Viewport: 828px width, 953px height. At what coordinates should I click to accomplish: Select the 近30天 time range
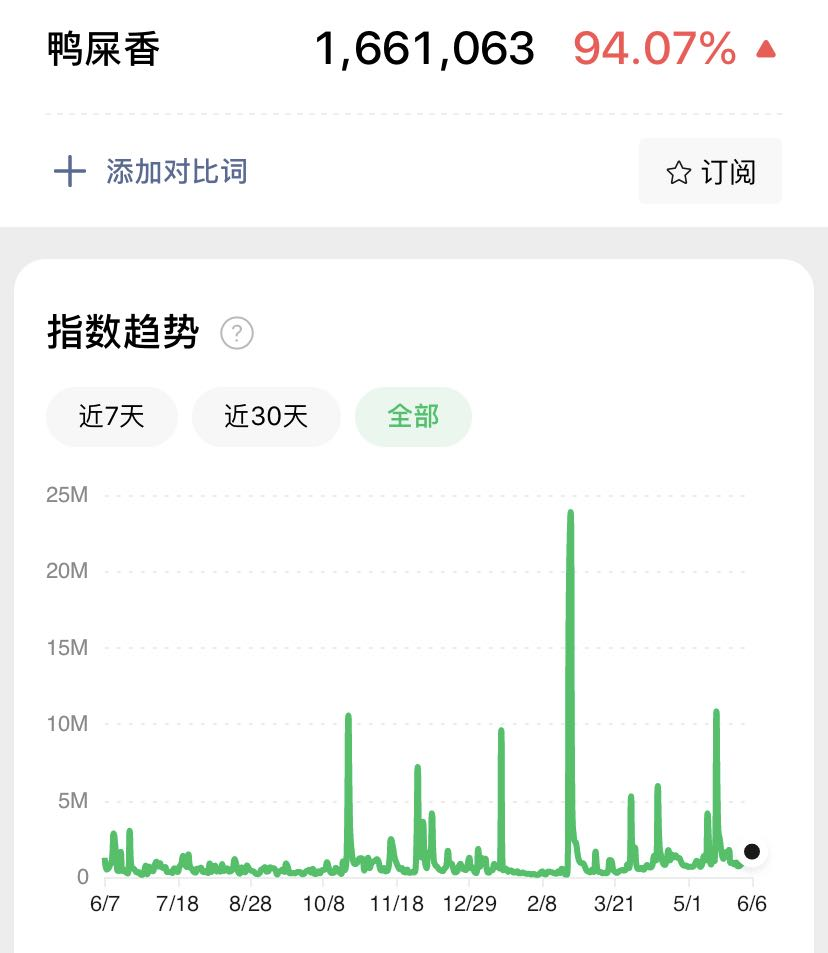pyautogui.click(x=266, y=416)
